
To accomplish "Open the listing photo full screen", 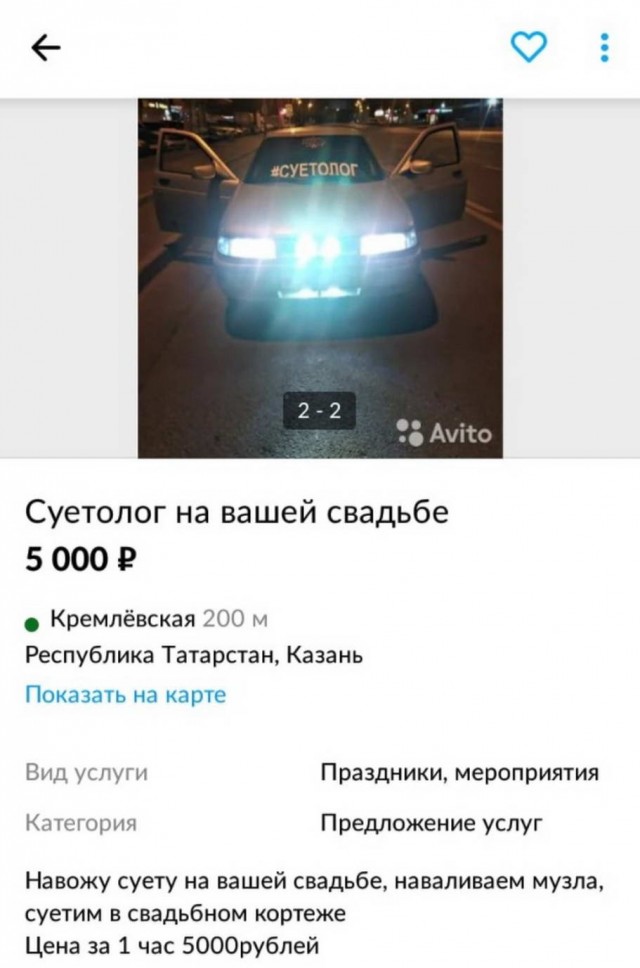I will point(320,277).
